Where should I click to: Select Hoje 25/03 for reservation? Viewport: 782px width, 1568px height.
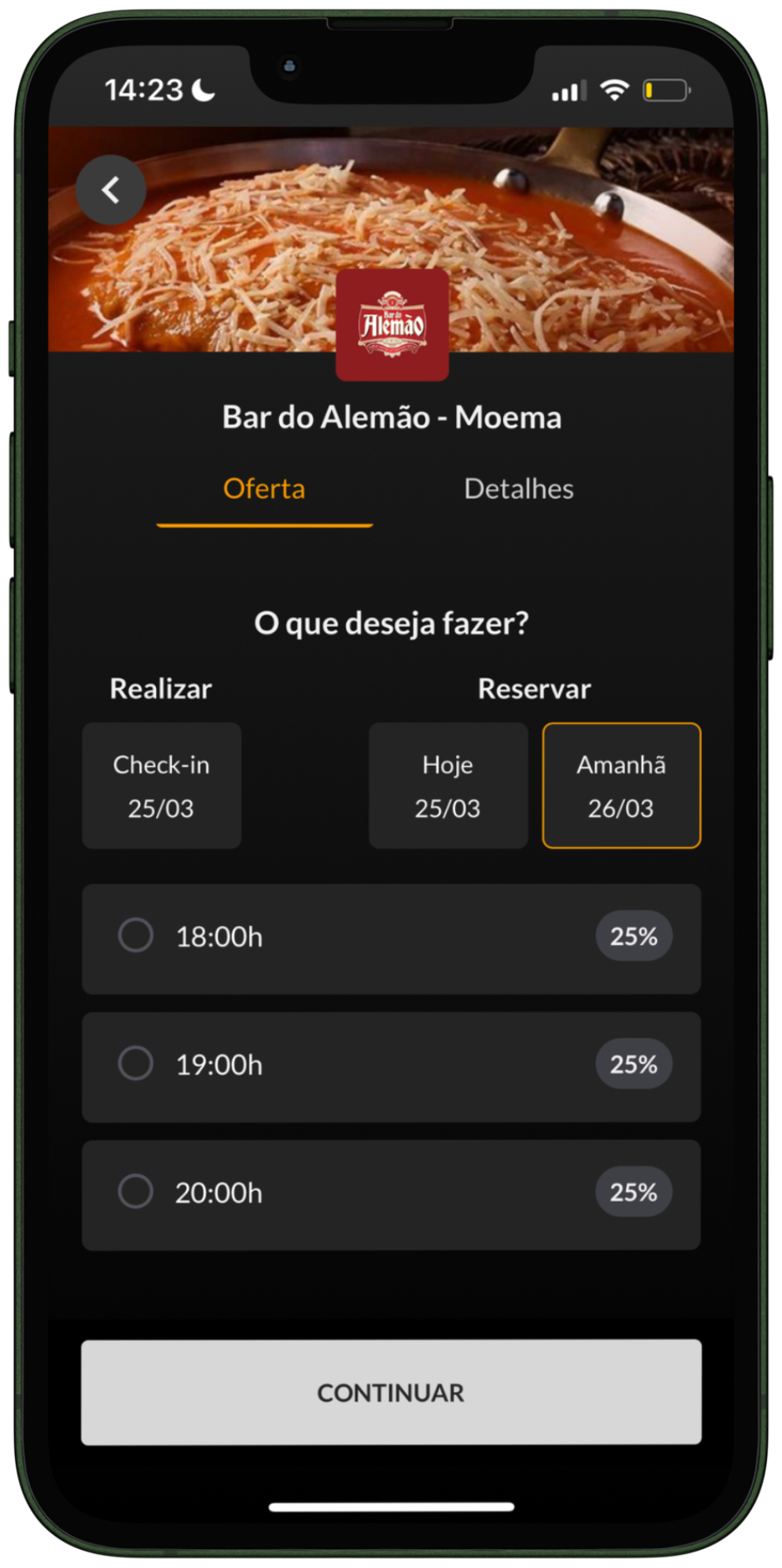click(448, 786)
